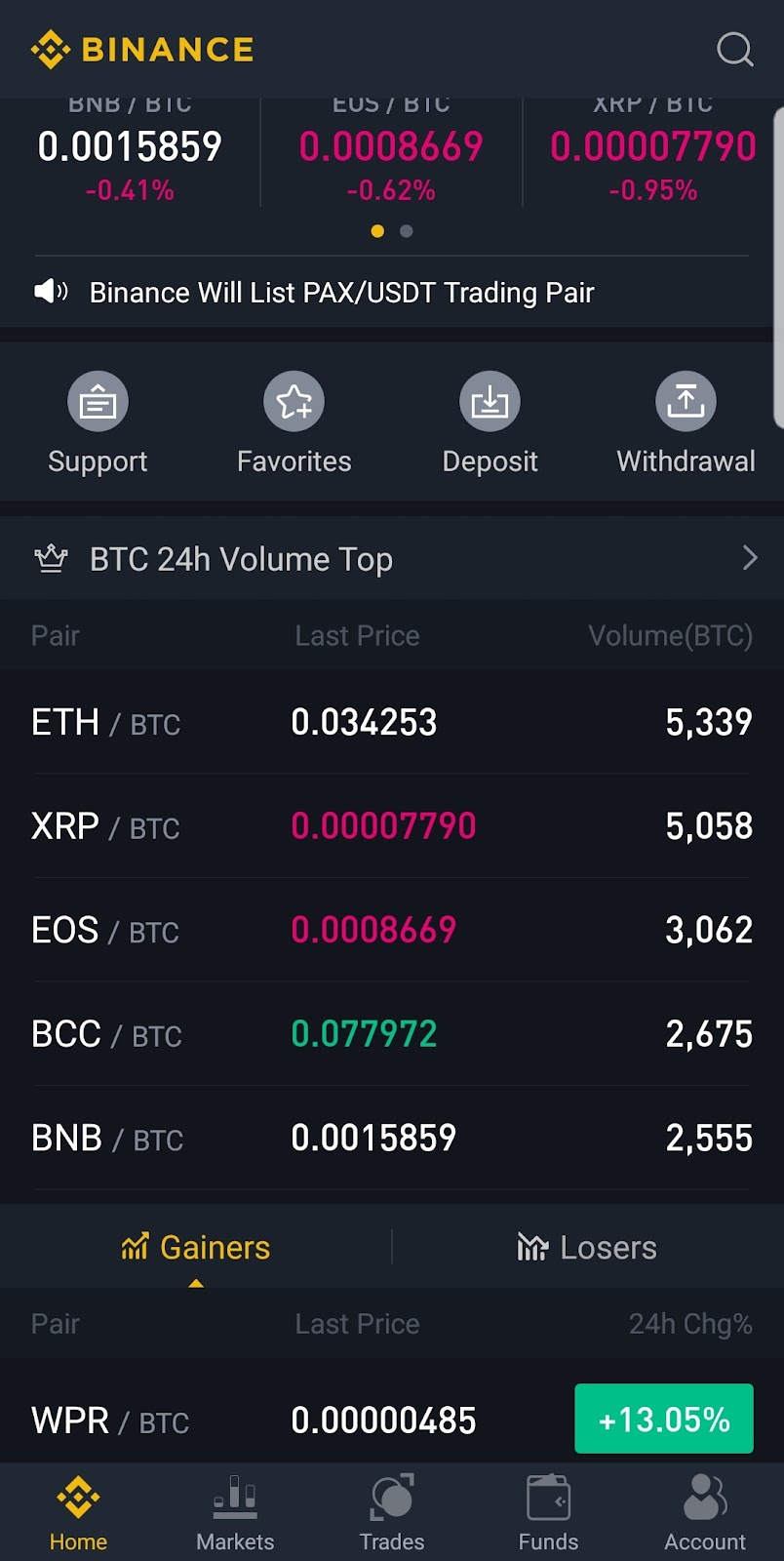The image size is (784, 1561).
Task: Open the WPR / BTC gainer row
Action: point(392,1420)
